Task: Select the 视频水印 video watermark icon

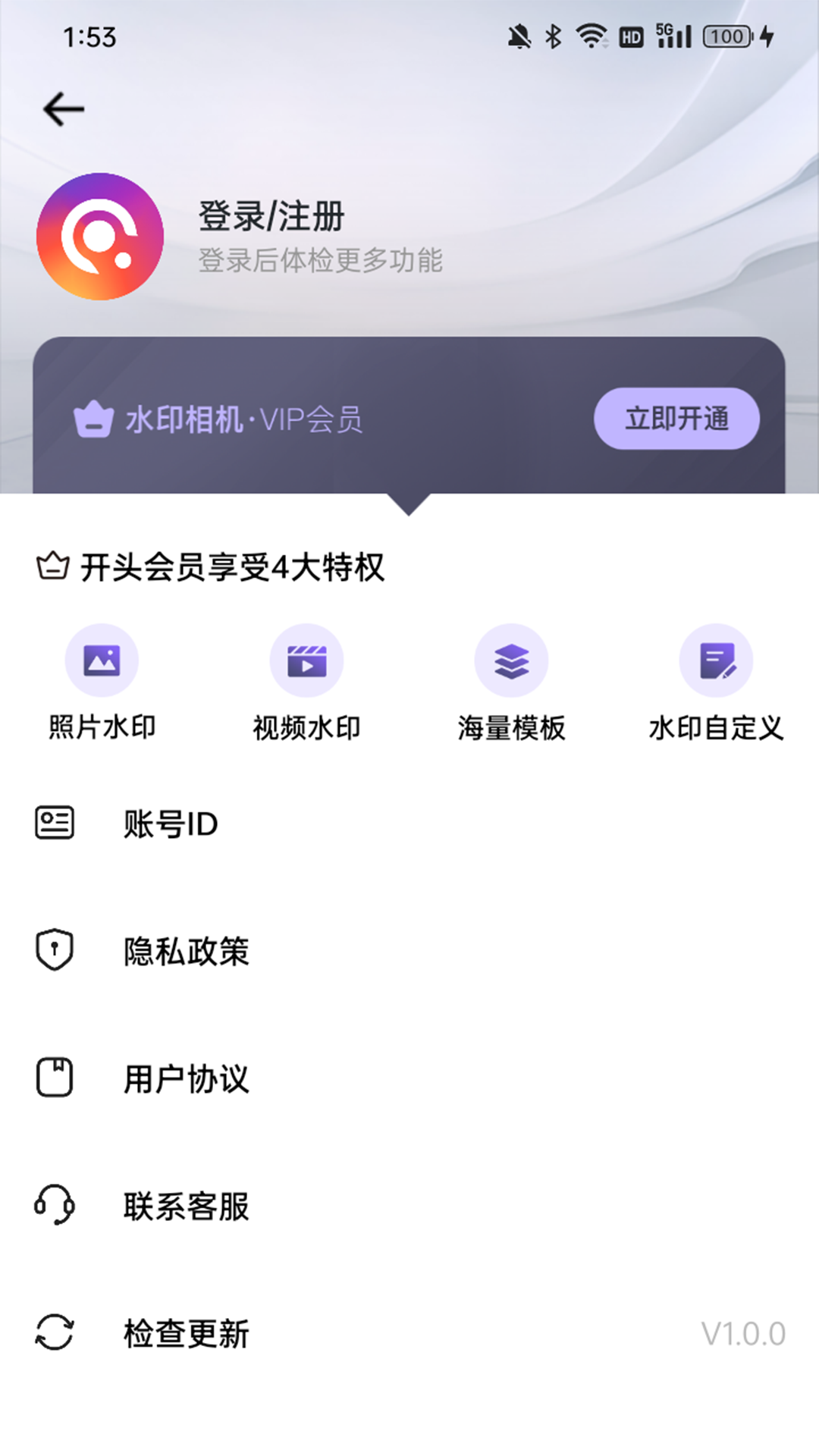Action: click(x=307, y=660)
